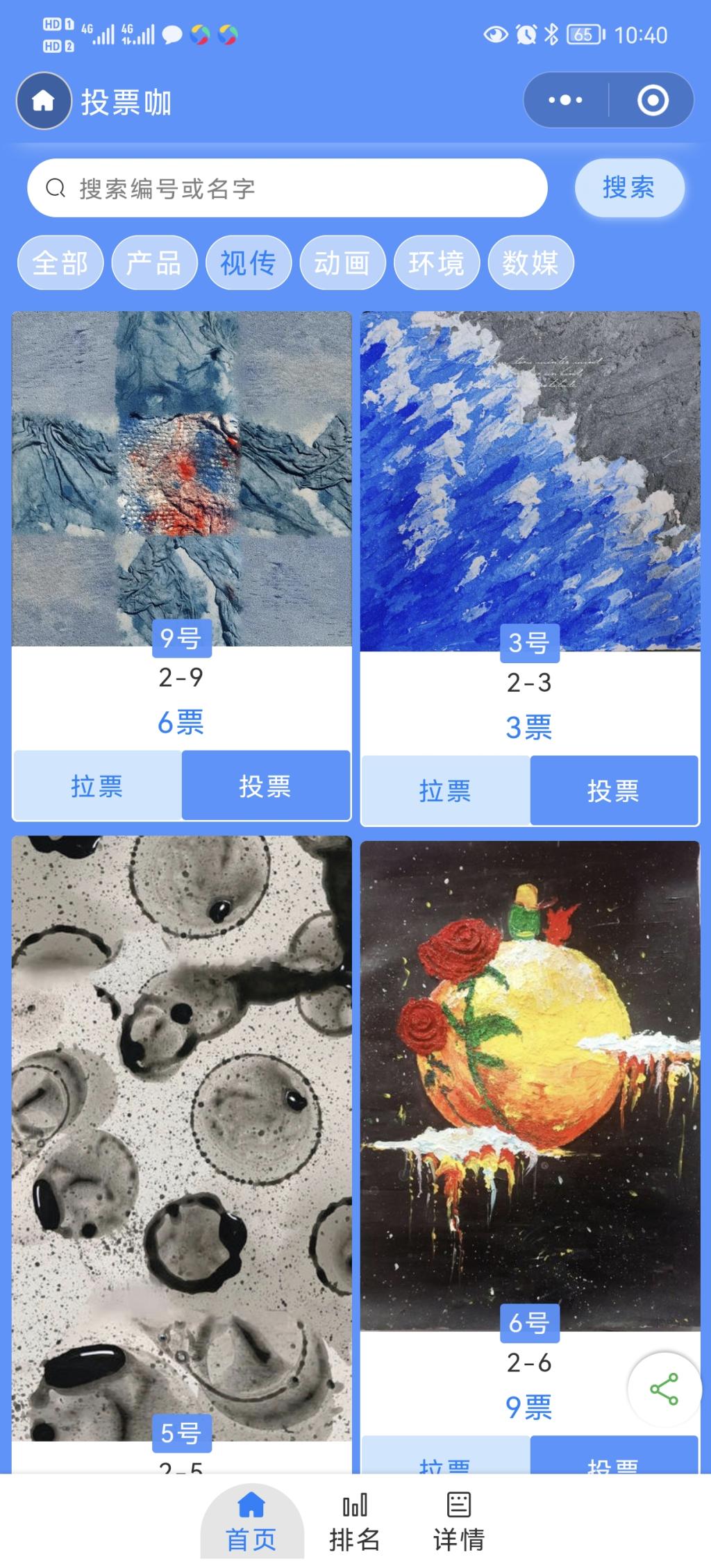Open the 详情 tab

click(x=458, y=1519)
